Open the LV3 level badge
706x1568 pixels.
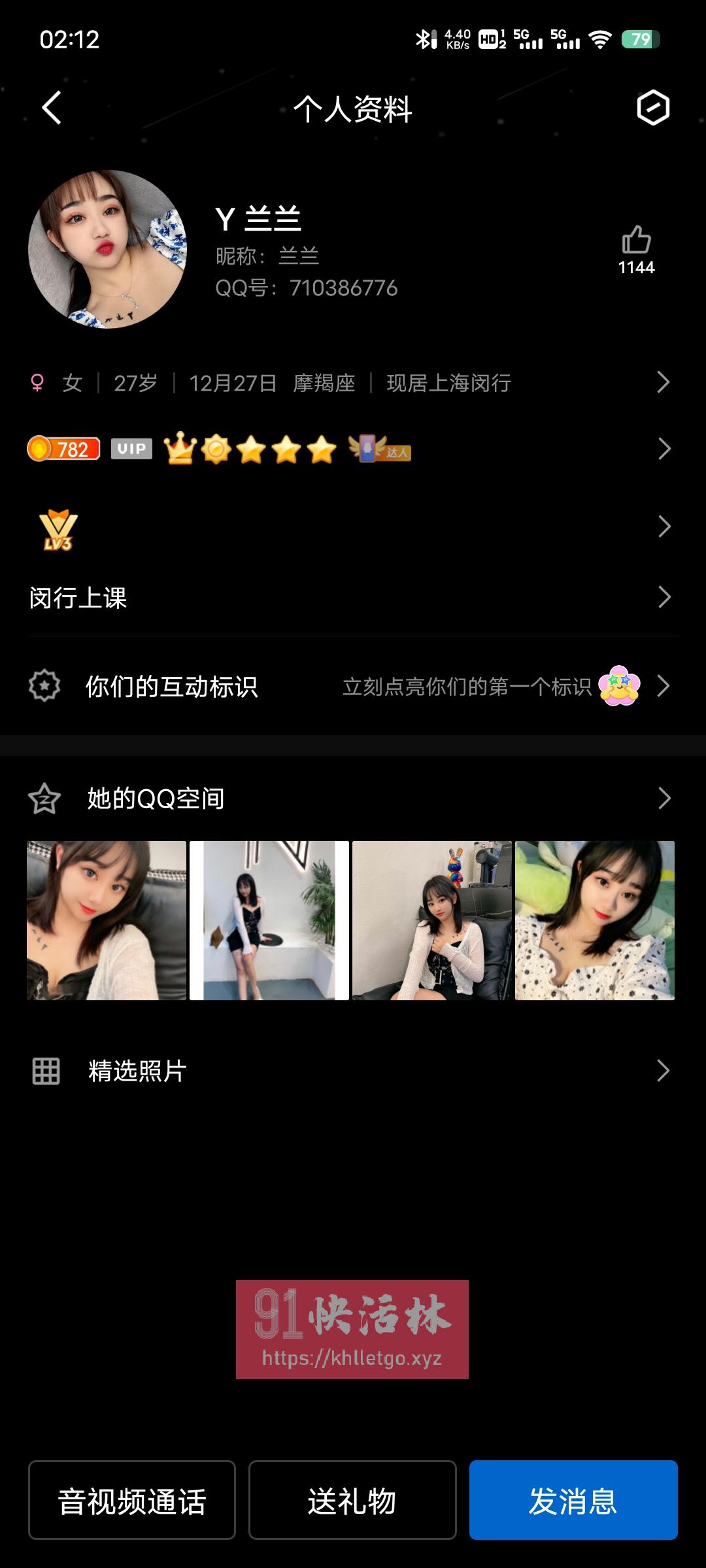[x=58, y=531]
